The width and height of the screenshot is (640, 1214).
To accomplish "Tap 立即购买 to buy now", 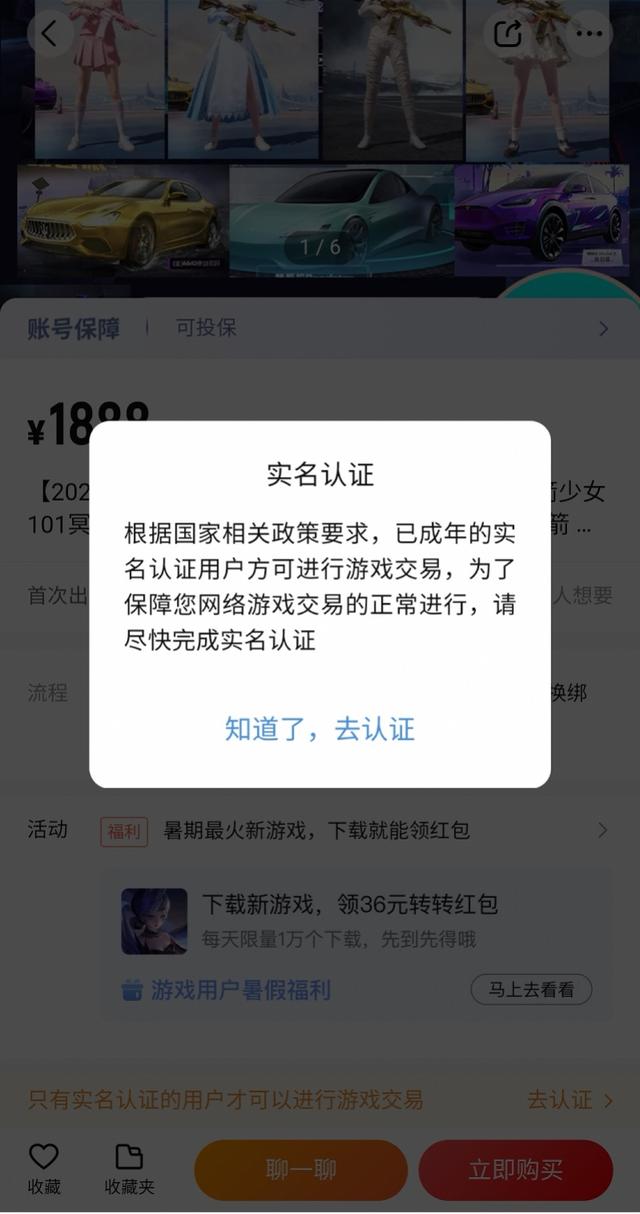I will (515, 1169).
